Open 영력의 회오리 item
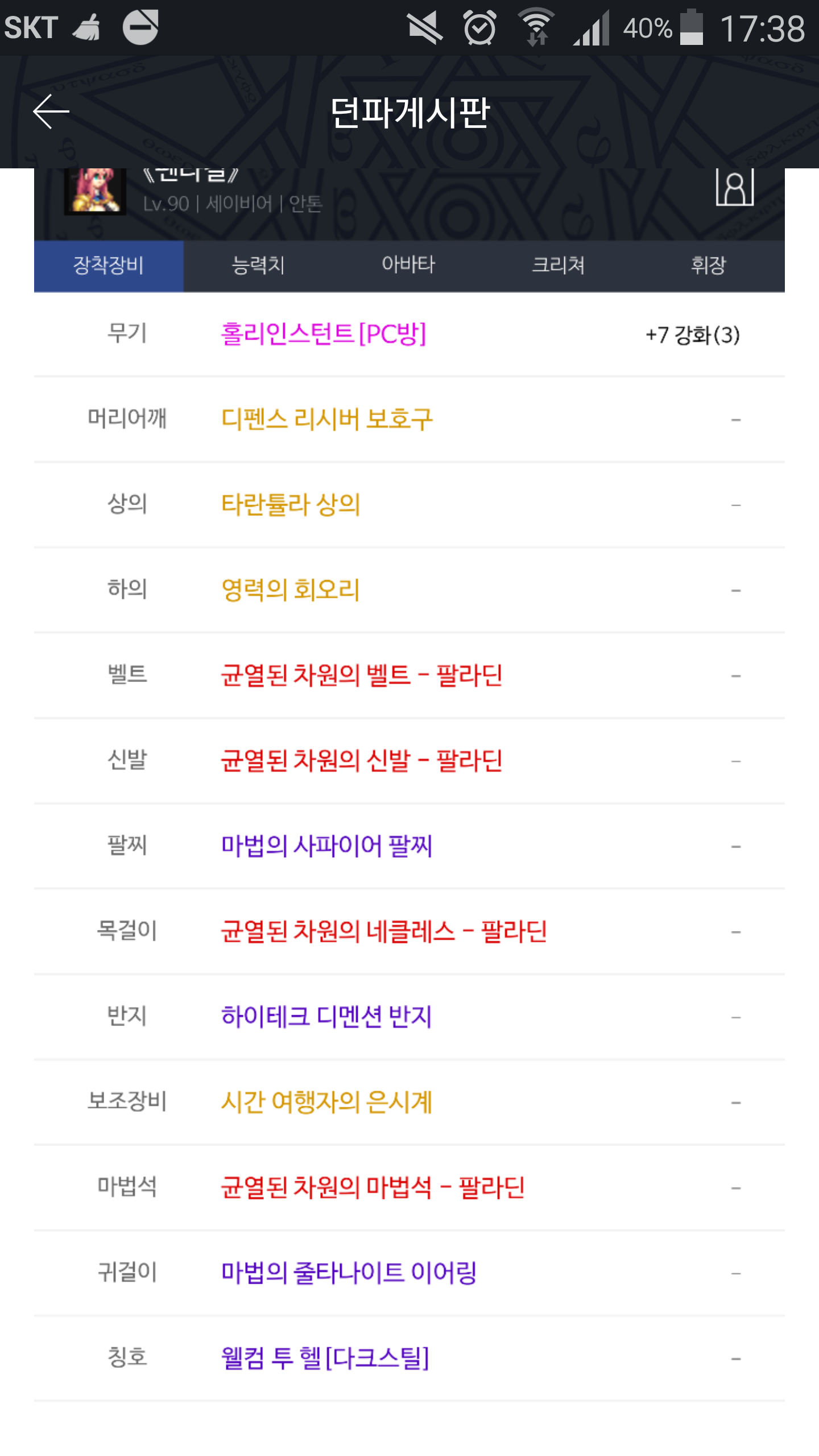Viewport: 819px width, 1456px height. [x=291, y=590]
